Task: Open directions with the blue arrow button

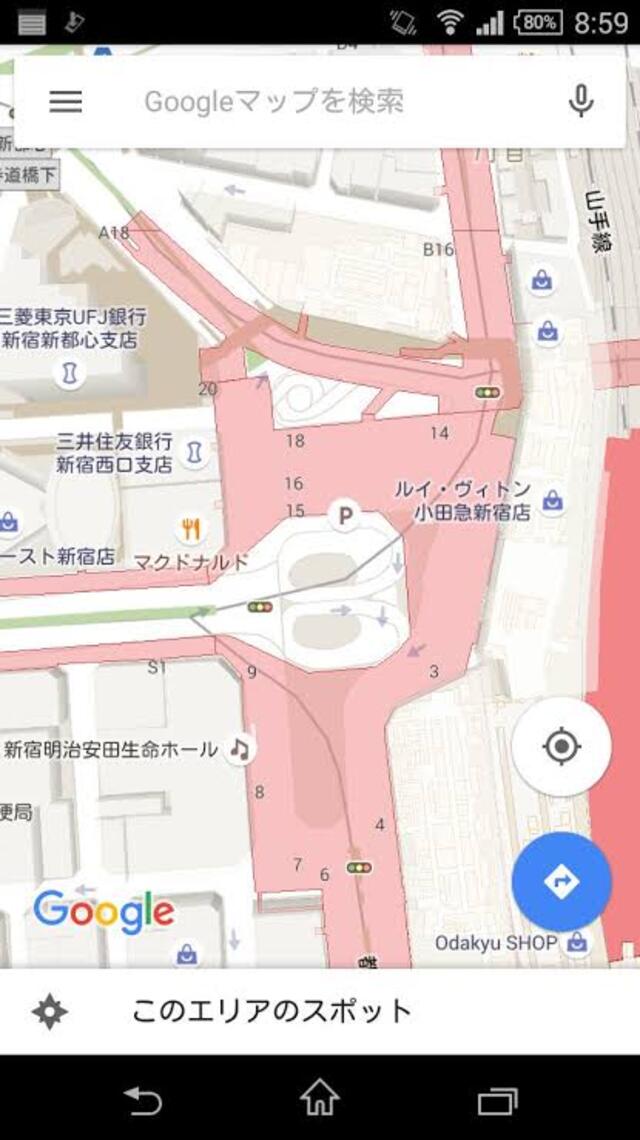Action: coord(561,882)
